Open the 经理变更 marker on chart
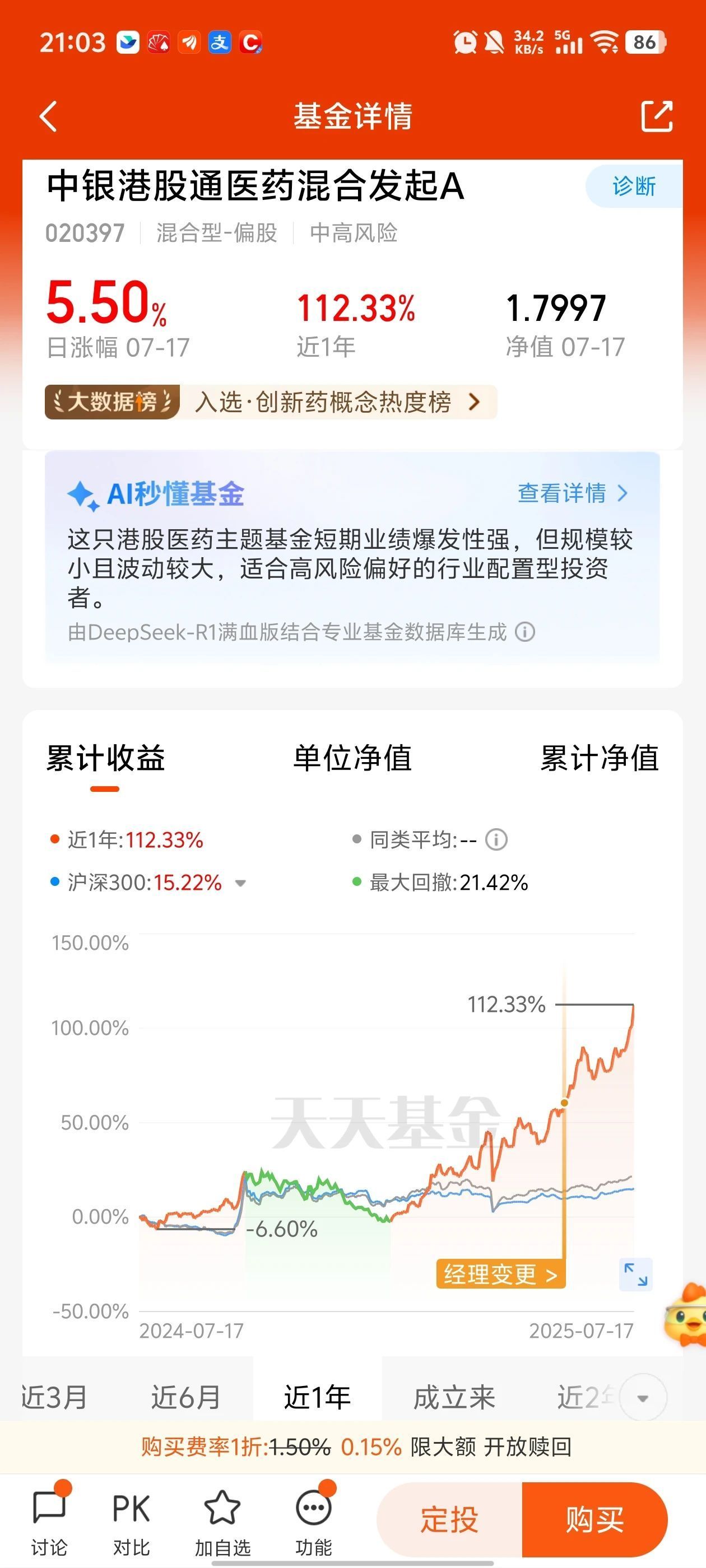Viewport: 706px width, 1568px height. tap(501, 1273)
